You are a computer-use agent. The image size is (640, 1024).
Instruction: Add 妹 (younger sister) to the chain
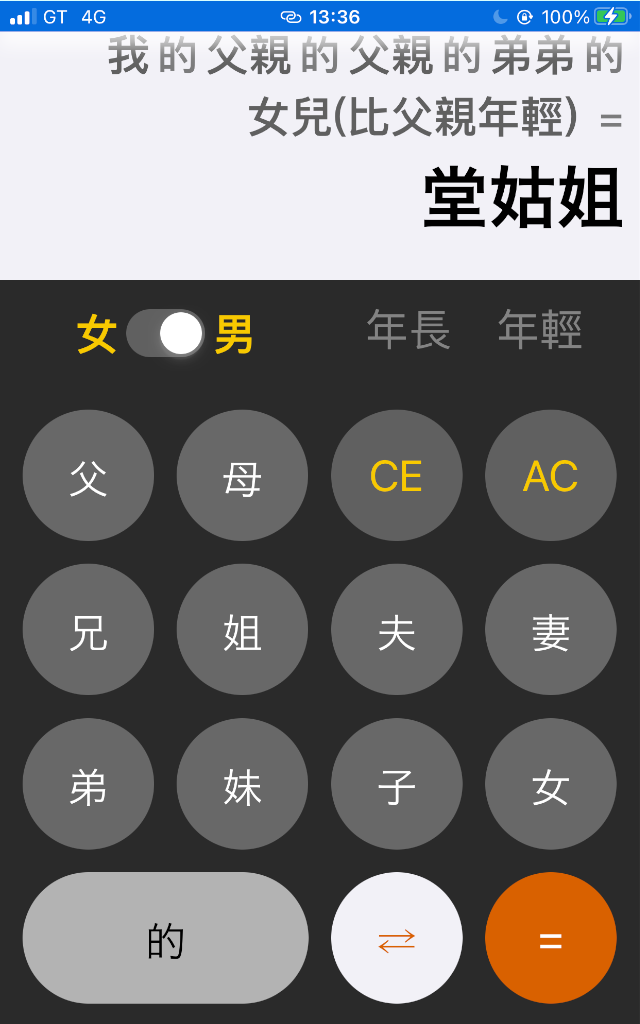point(242,784)
